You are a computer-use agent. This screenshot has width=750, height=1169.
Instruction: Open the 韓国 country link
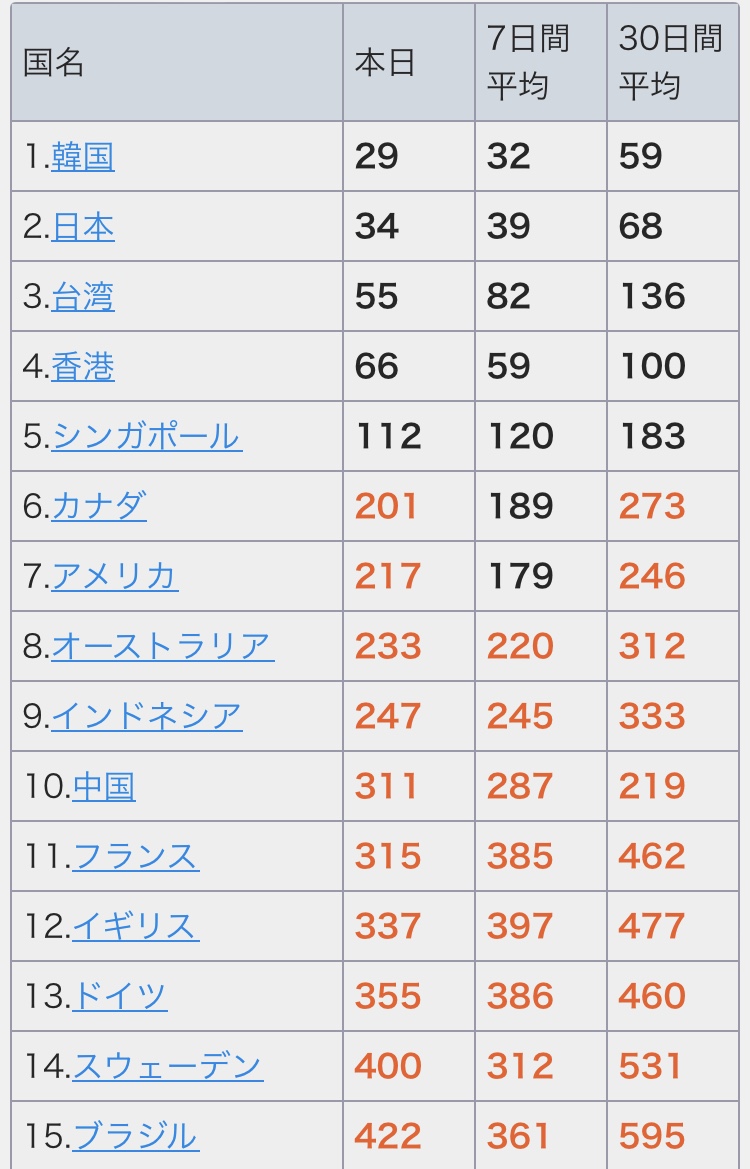tap(83, 157)
